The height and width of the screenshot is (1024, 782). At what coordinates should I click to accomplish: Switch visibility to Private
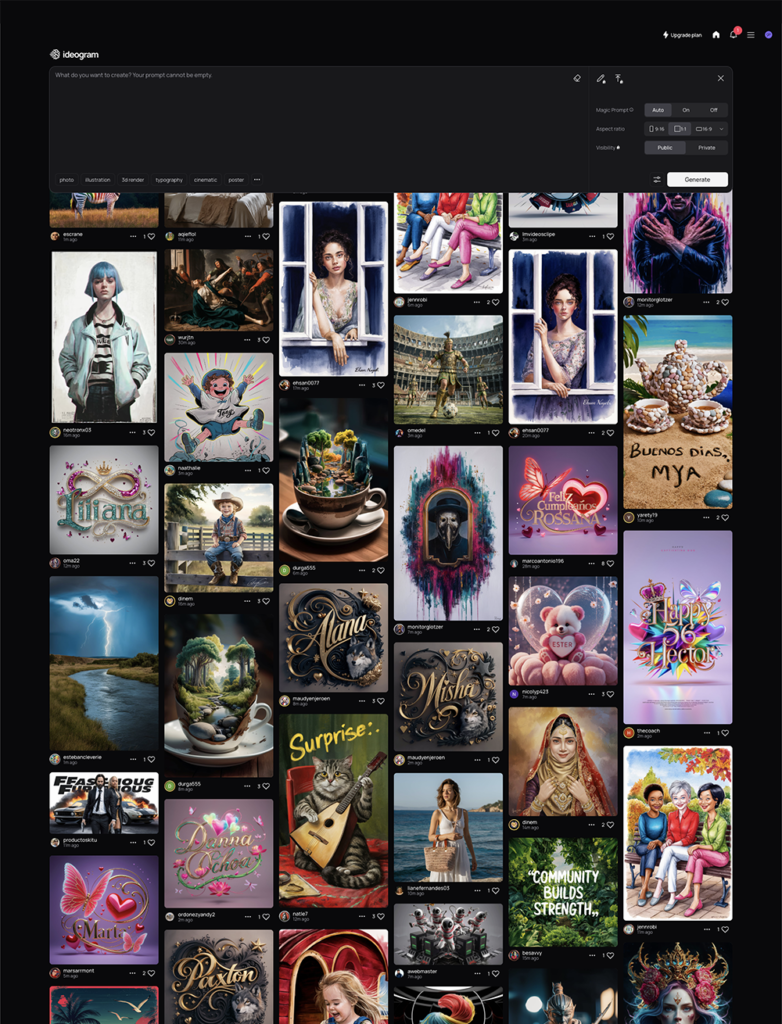click(706, 148)
